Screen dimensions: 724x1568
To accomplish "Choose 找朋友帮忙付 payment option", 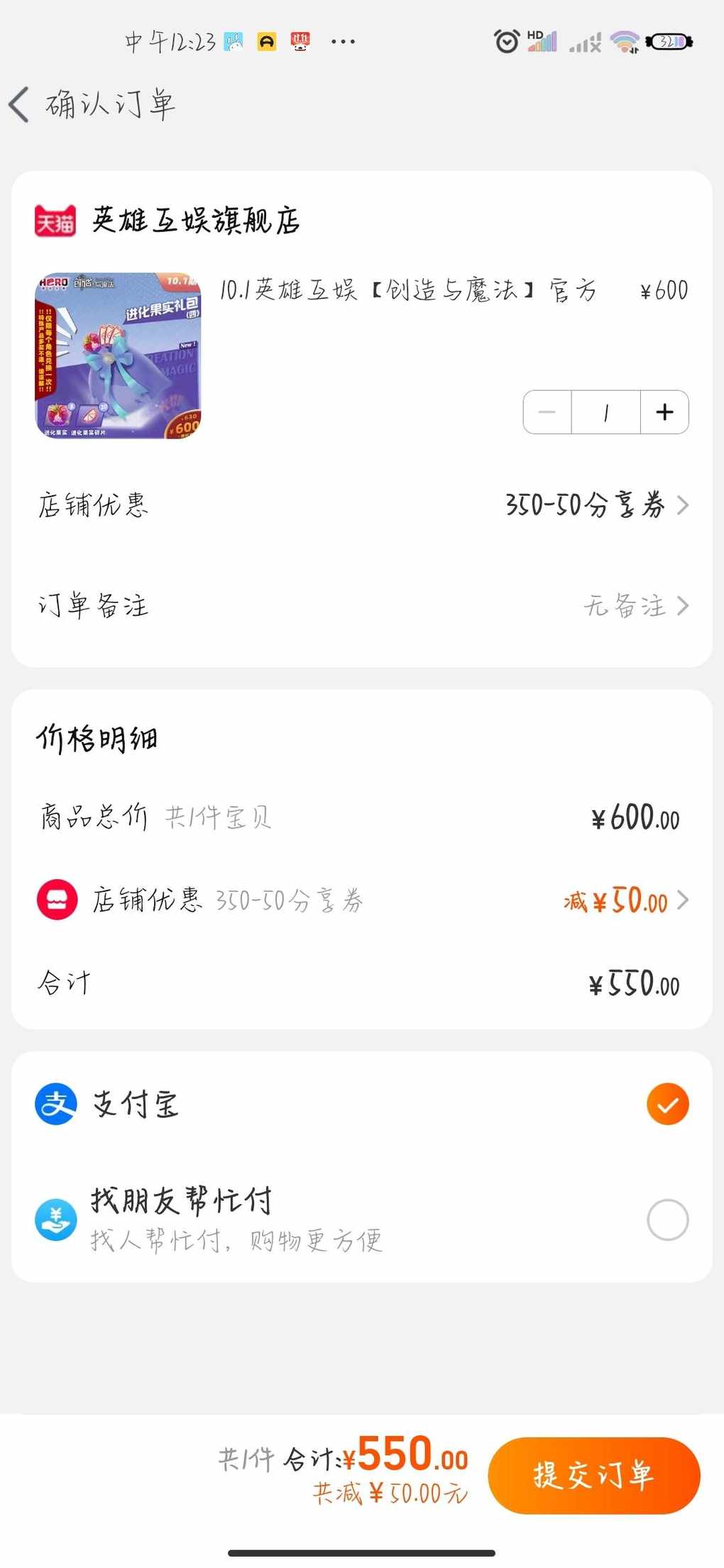I will (x=362, y=1220).
